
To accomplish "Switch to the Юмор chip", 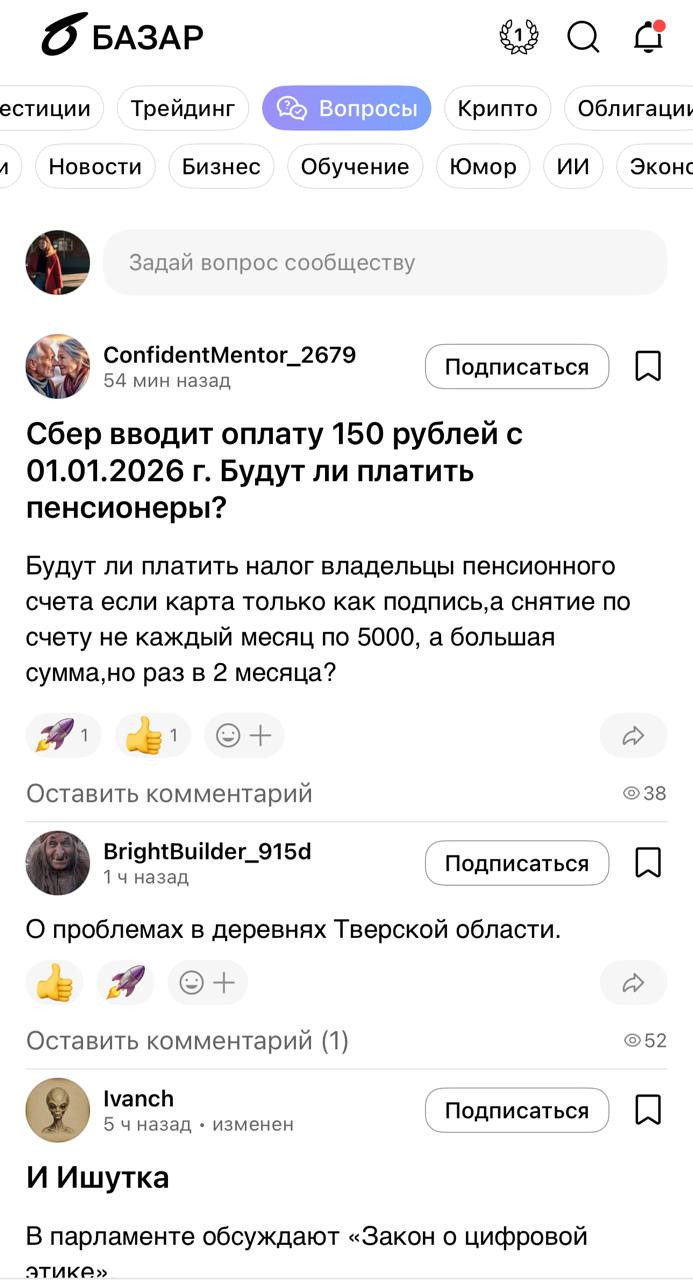I will (x=483, y=167).
